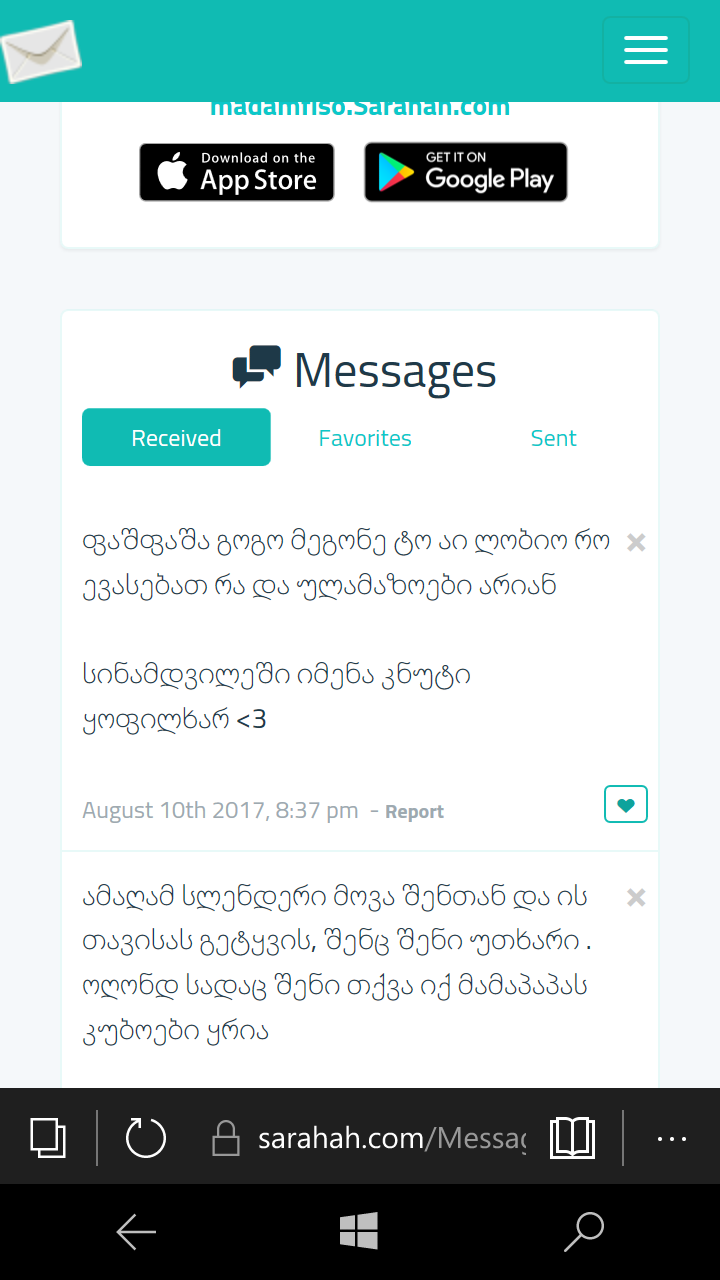Go back with the system back arrow

pyautogui.click(x=136, y=1232)
